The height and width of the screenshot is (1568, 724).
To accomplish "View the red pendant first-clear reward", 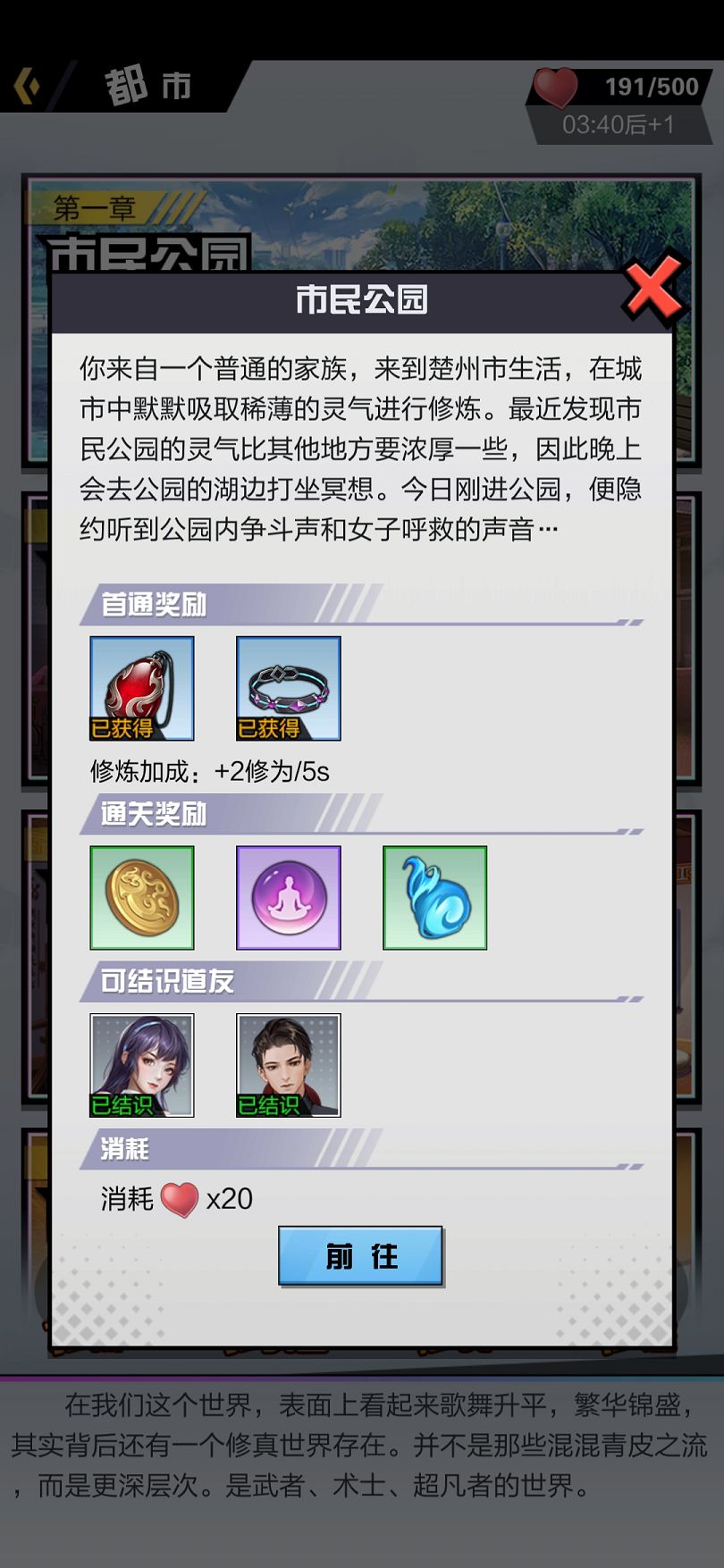I will tap(142, 688).
